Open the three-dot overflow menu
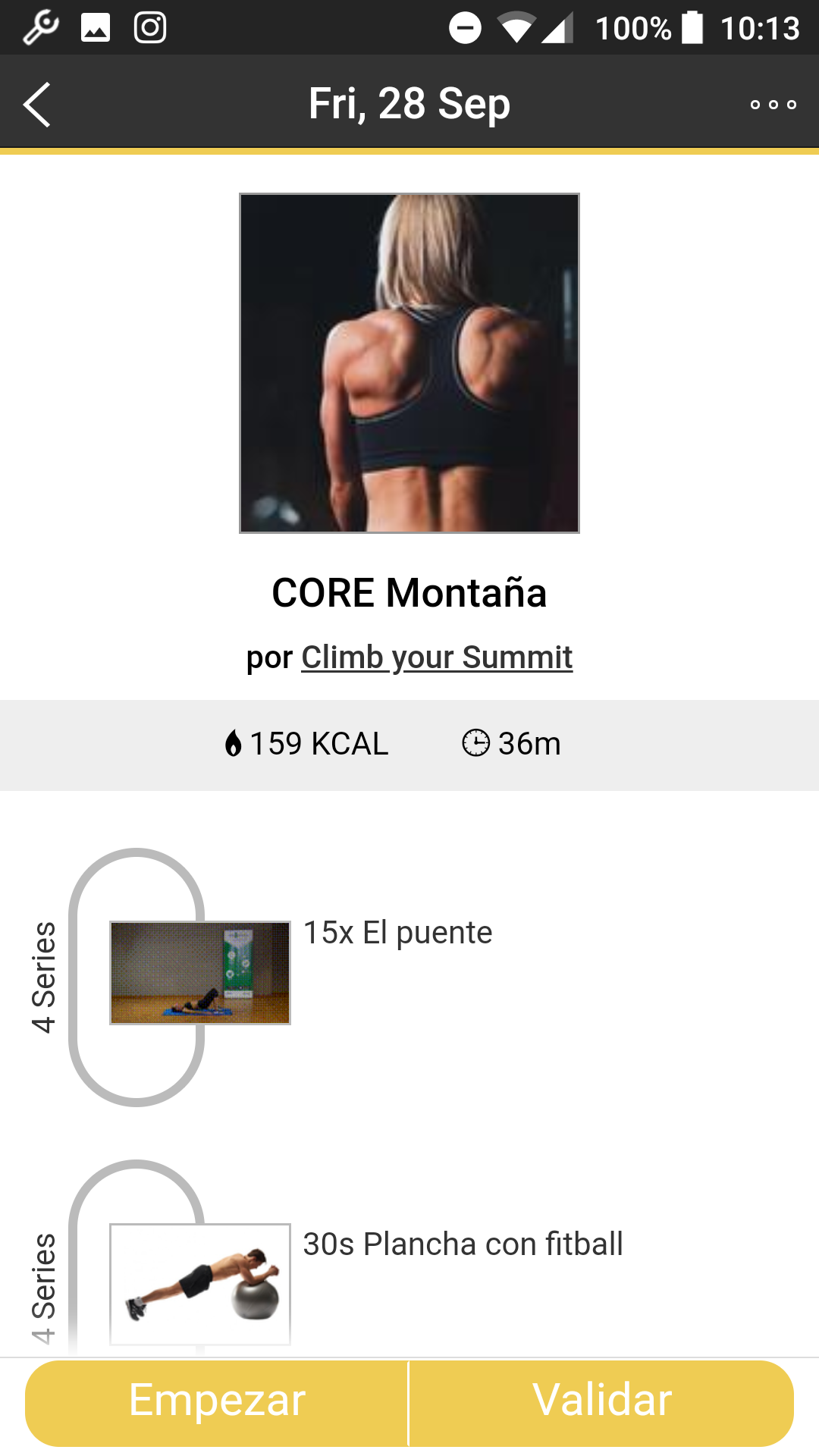Image resolution: width=819 pixels, height=1456 pixels. [773, 105]
